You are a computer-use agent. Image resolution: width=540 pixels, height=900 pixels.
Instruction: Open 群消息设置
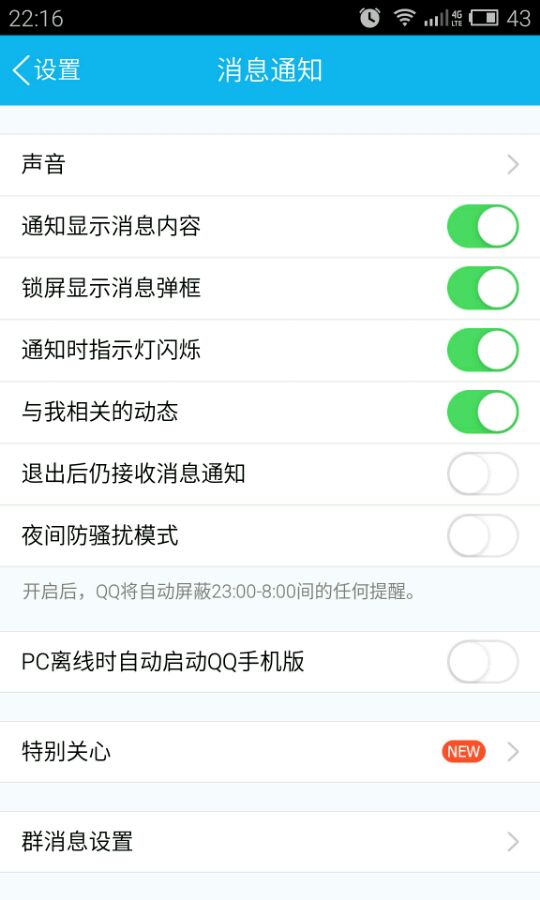pos(270,842)
